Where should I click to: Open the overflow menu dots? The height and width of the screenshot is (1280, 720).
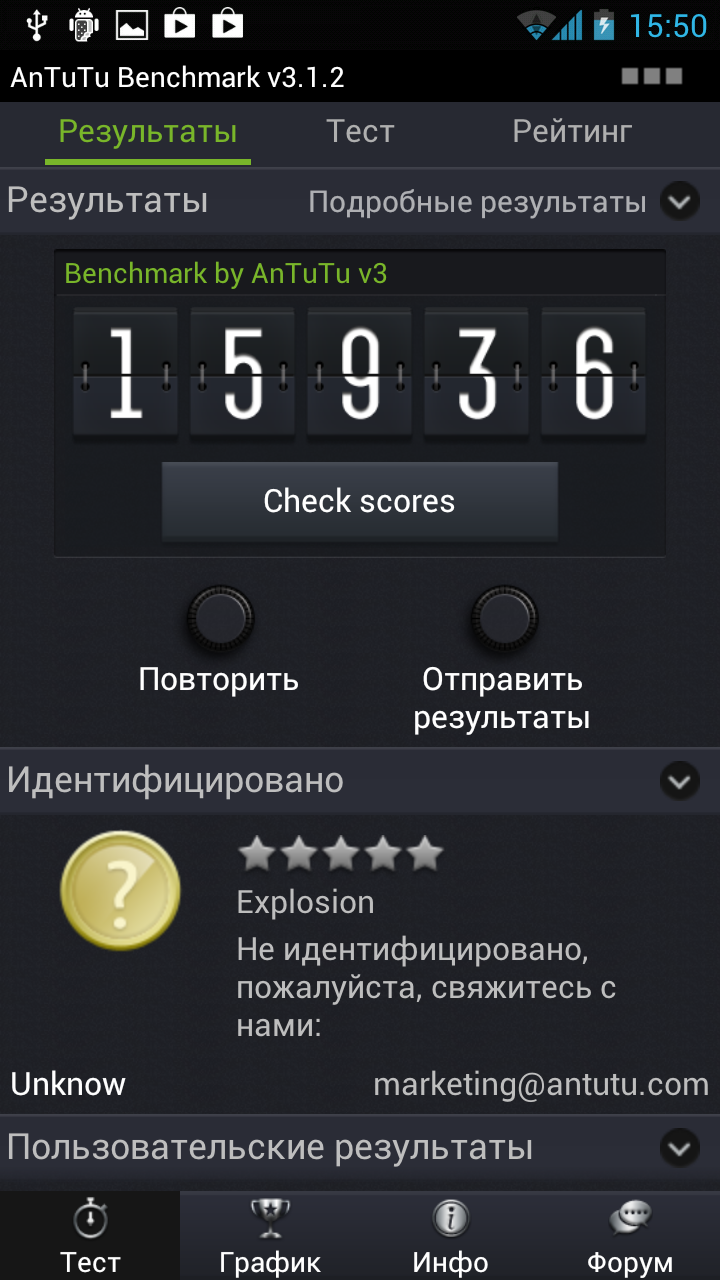point(652,76)
